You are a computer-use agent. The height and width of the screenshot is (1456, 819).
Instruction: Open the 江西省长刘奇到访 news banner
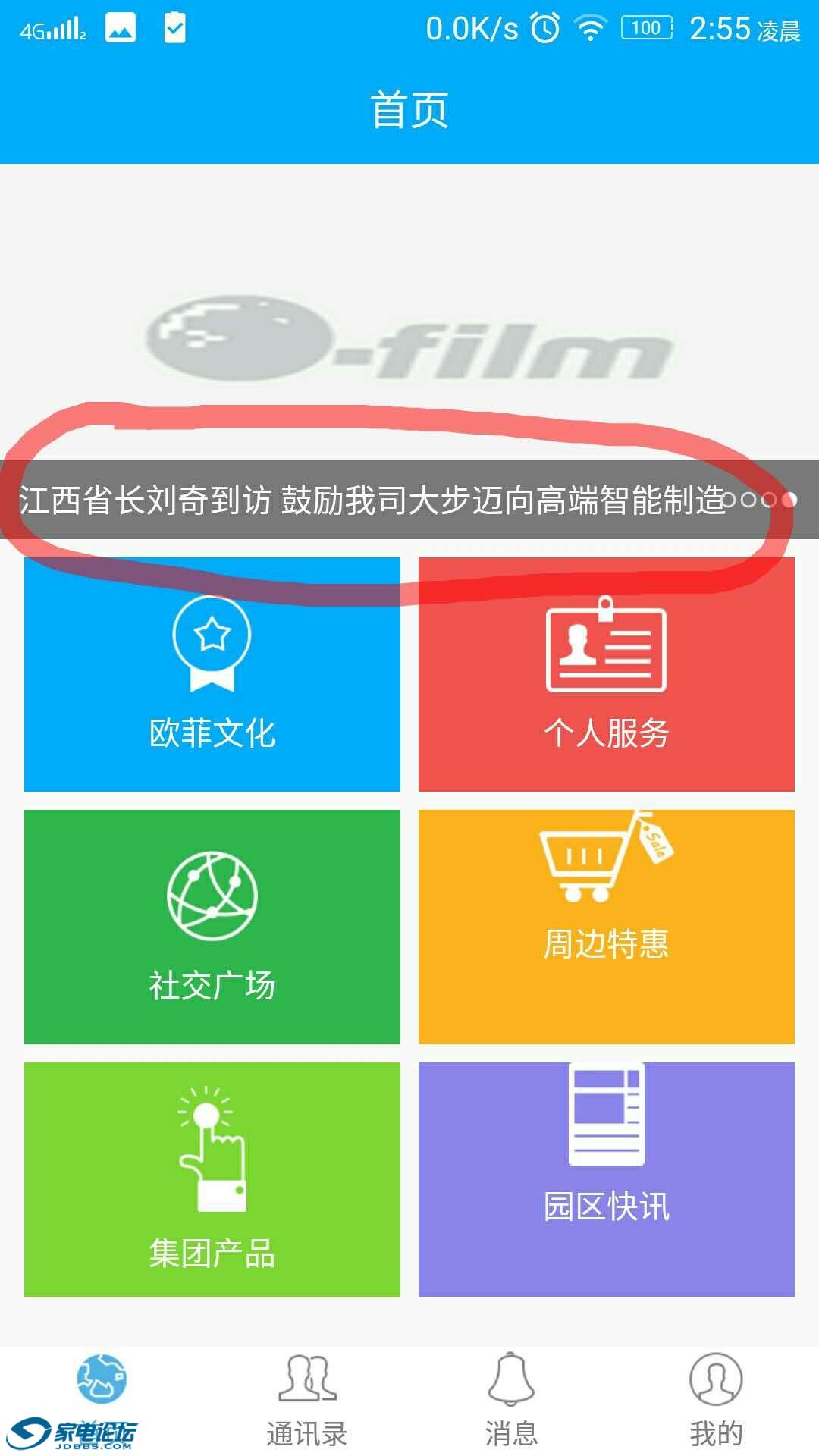(372, 500)
